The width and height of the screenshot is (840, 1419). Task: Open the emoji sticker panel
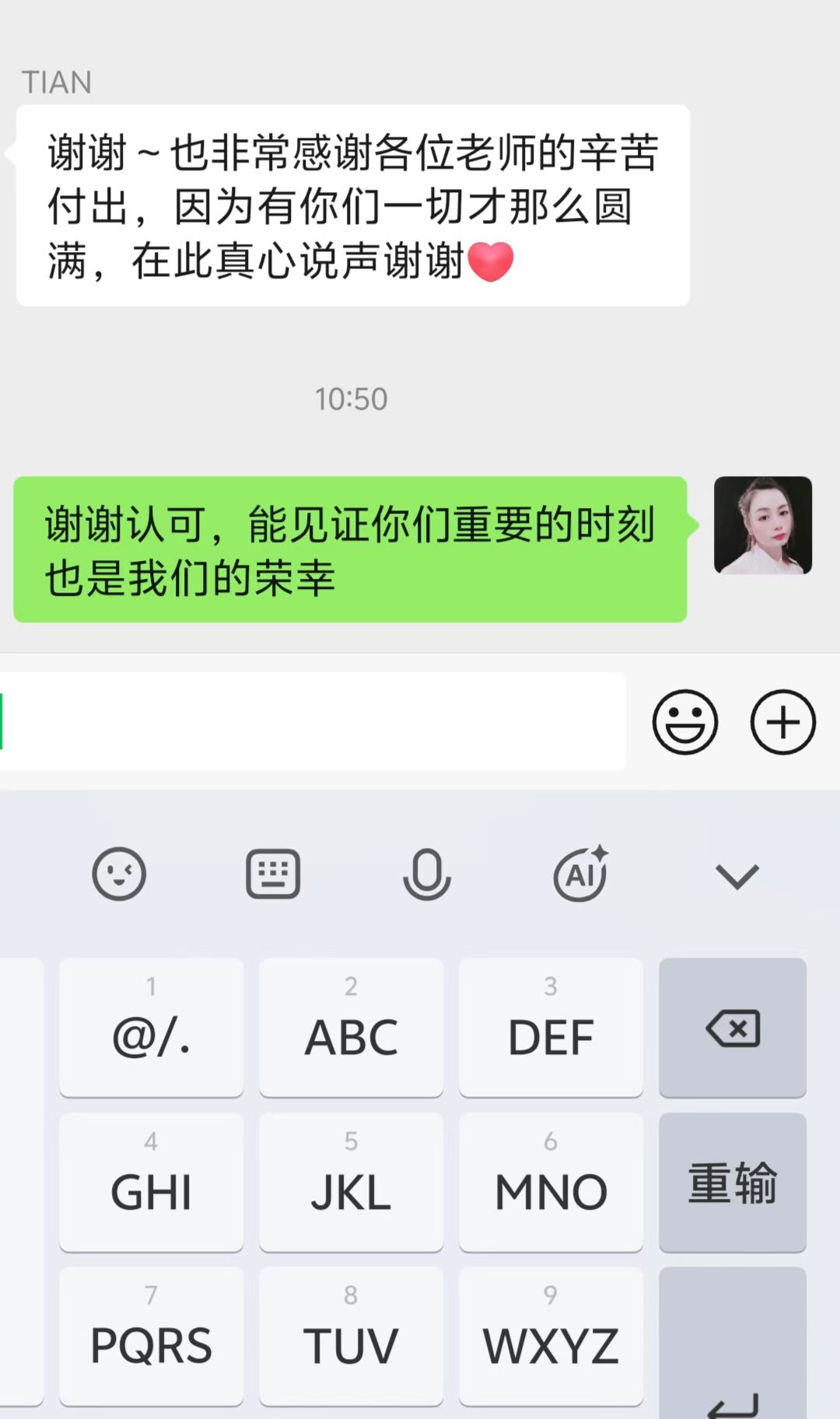[x=684, y=722]
